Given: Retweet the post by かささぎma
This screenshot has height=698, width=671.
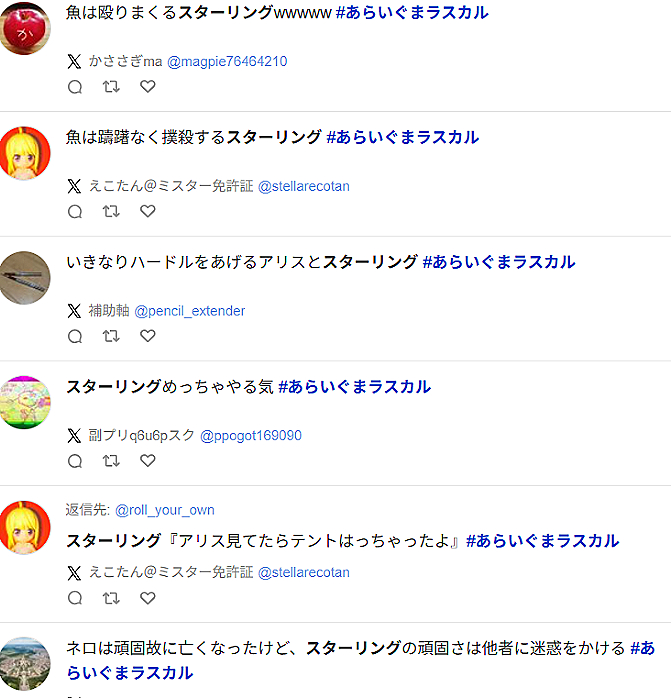Looking at the screenshot, I should click(x=111, y=87).
